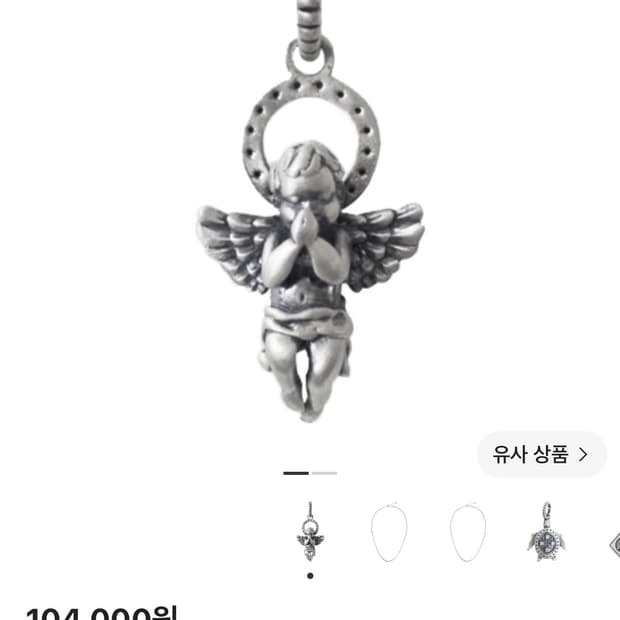The height and width of the screenshot is (620, 620).
Task: Select the second chain necklace thumbnail
Action: 468,532
